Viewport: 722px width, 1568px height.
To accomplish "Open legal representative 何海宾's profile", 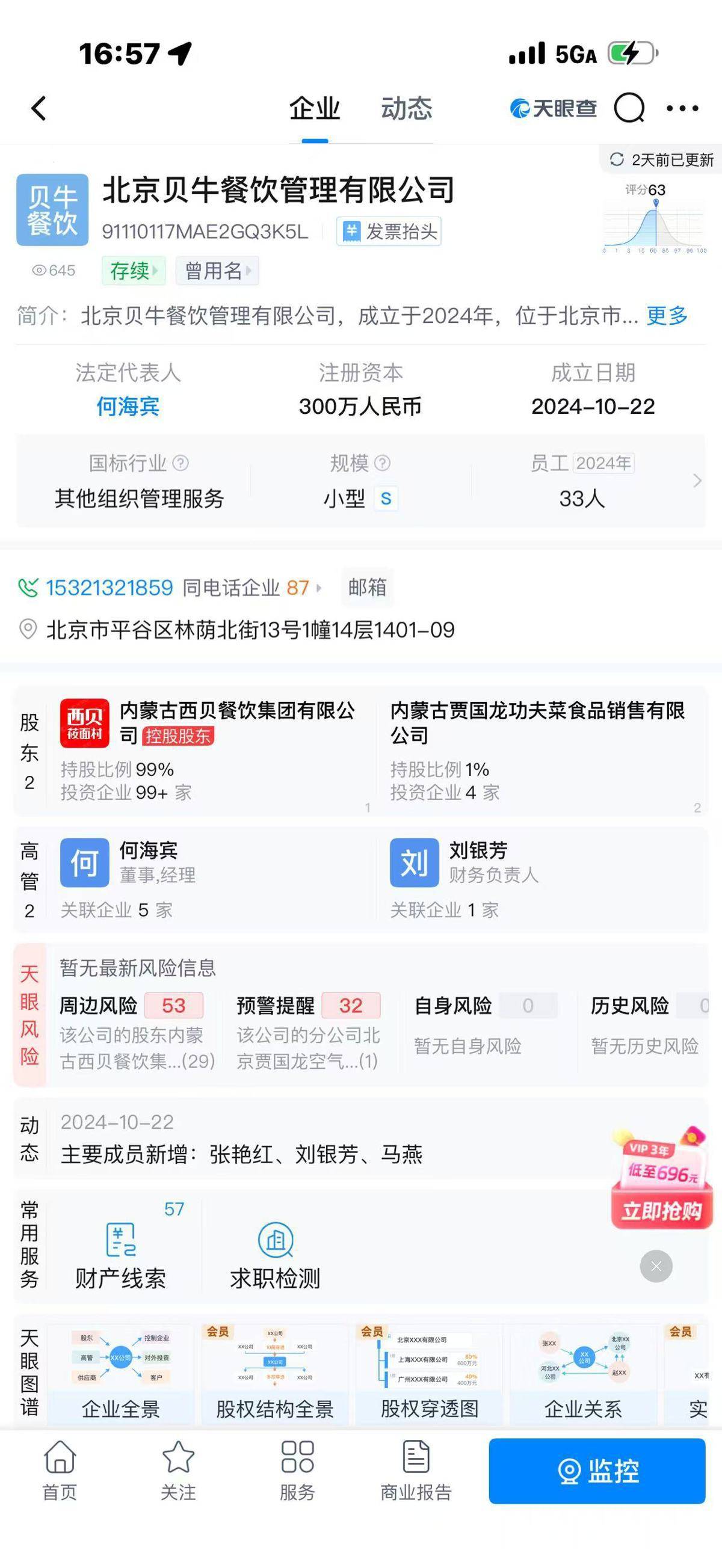I will click(x=128, y=406).
